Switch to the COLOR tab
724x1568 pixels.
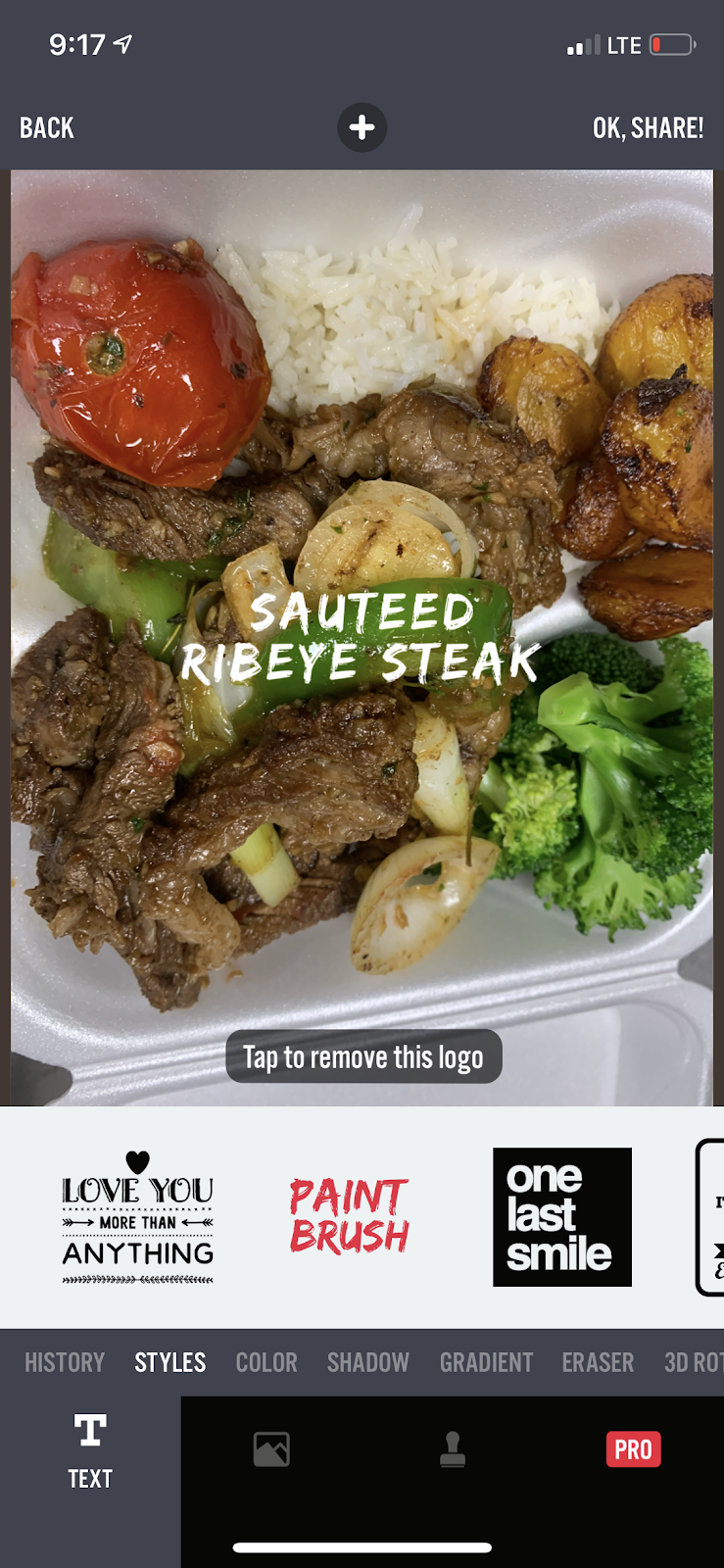[265, 1361]
